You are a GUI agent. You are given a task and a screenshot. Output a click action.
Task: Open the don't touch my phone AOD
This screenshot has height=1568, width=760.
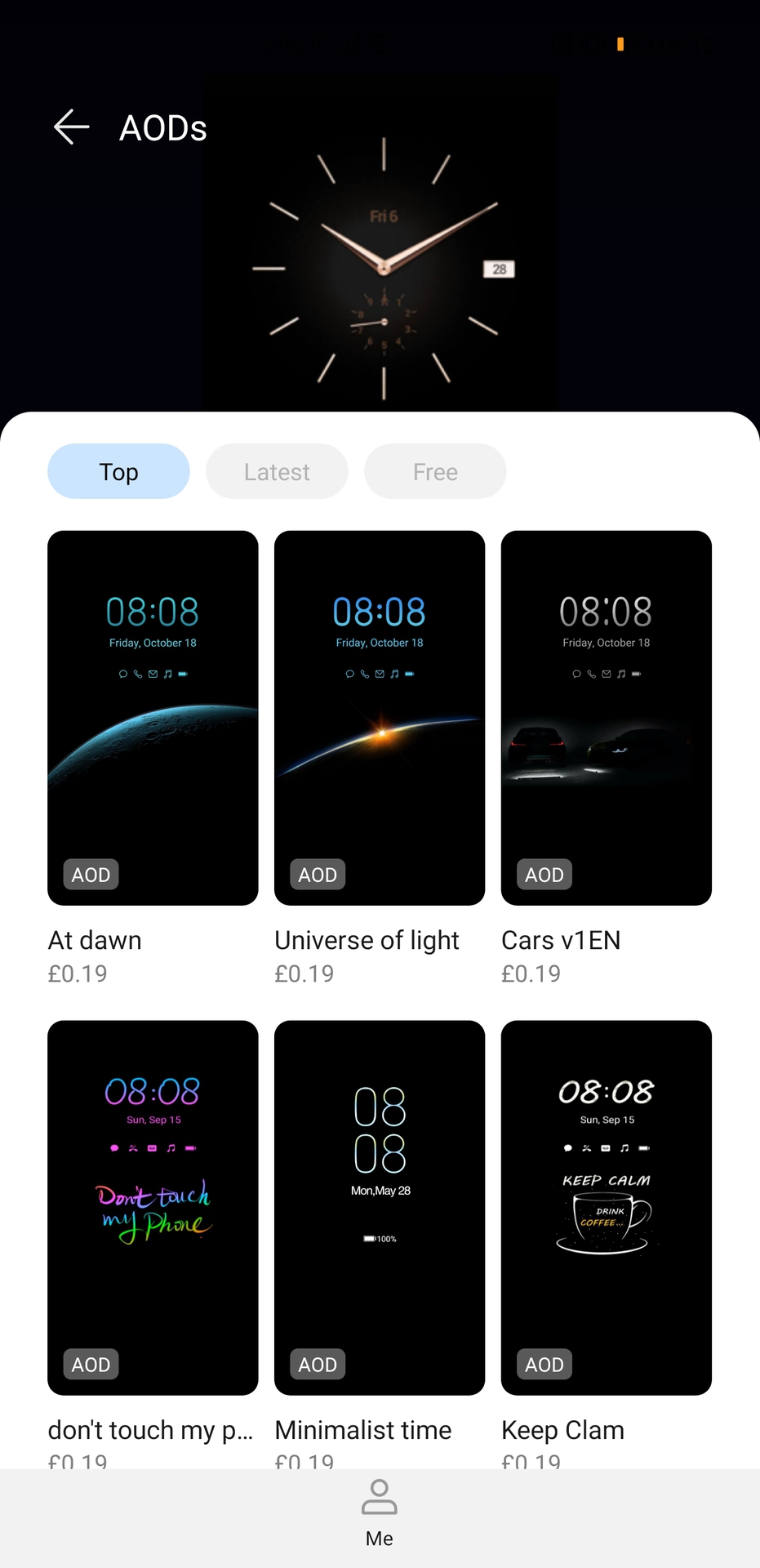(153, 1207)
